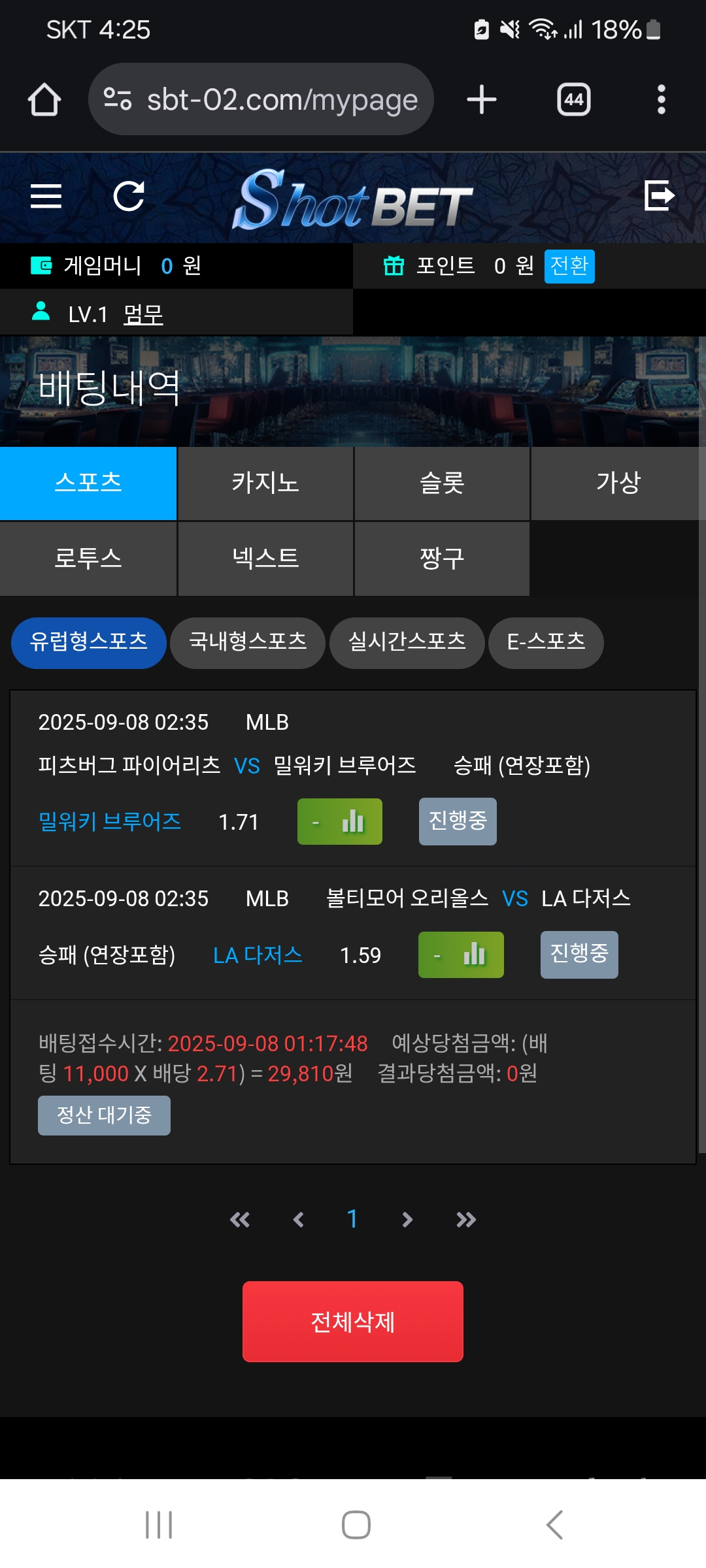
Task: Tap the 전환 points convert button
Action: click(x=569, y=266)
